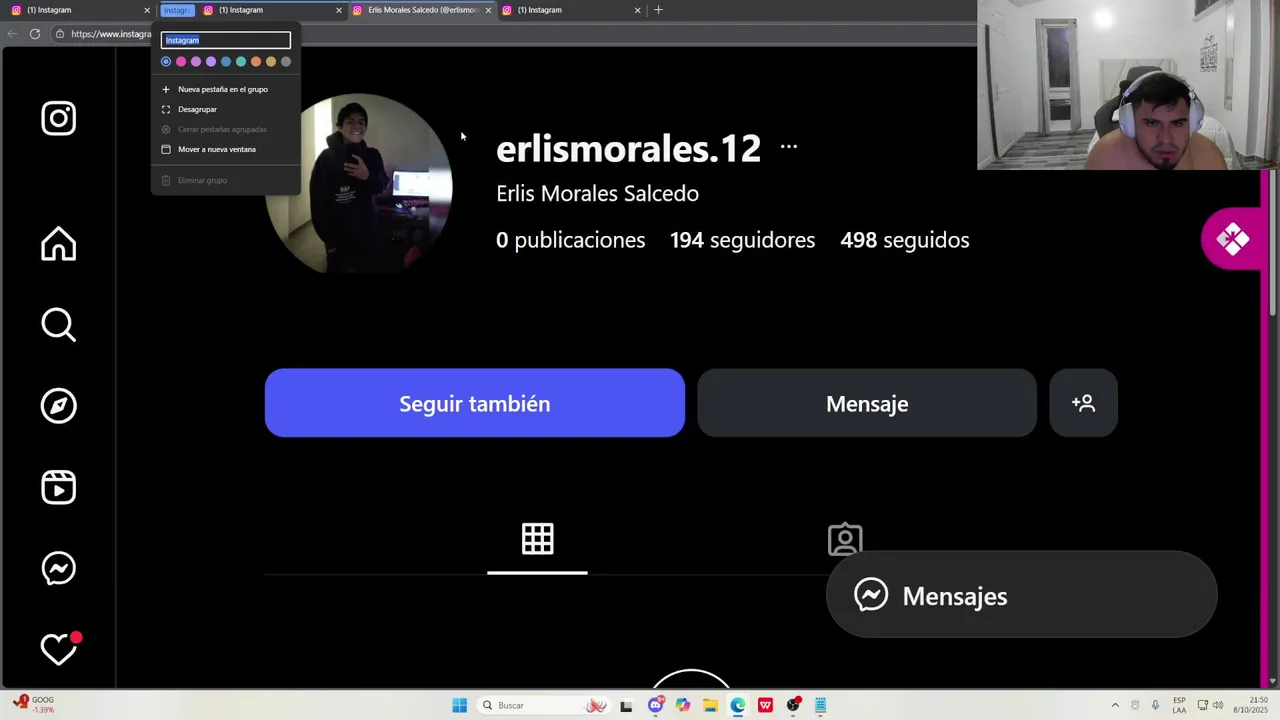Viewport: 1280px width, 720px height.
Task: Switch to the tagged photos tab
Action: click(844, 540)
